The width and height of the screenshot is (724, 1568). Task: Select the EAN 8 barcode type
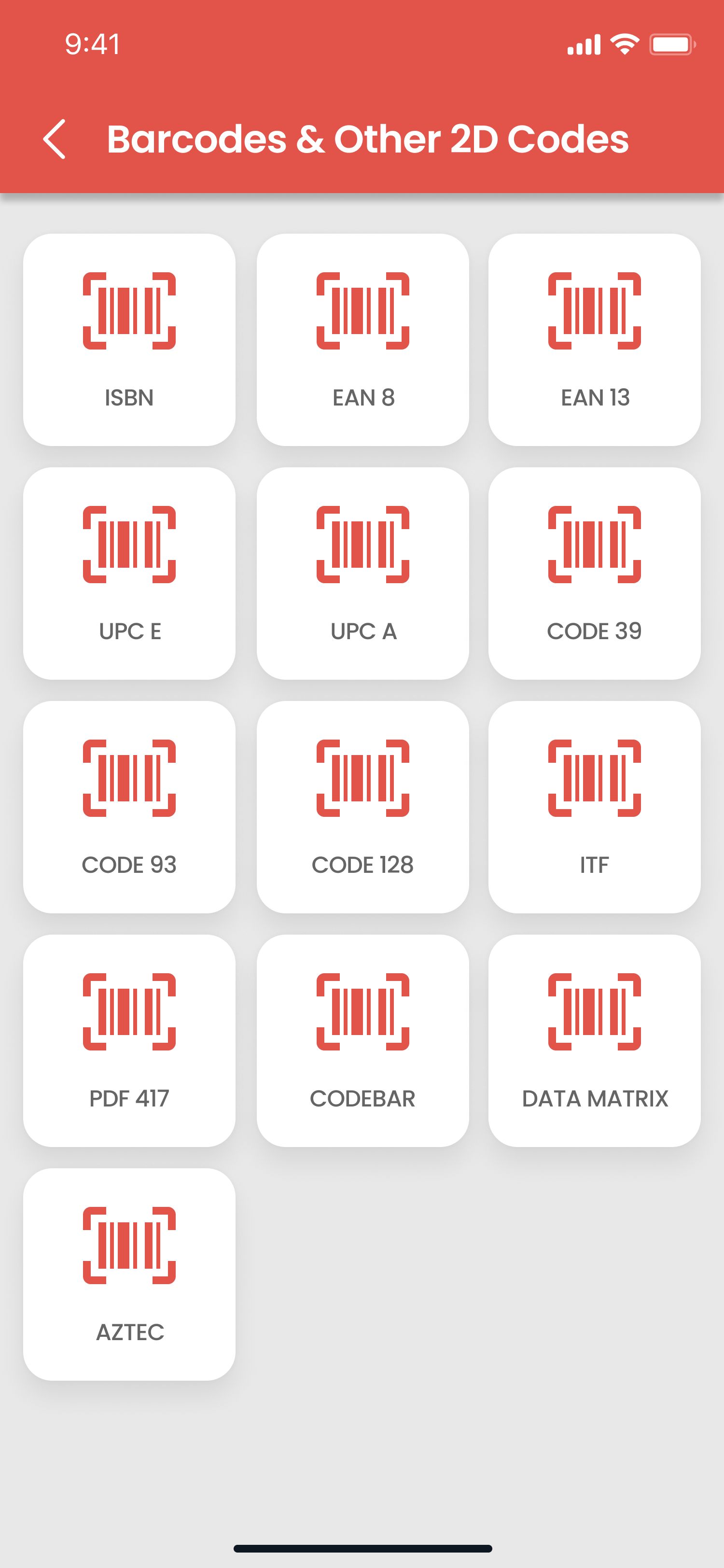(362, 340)
